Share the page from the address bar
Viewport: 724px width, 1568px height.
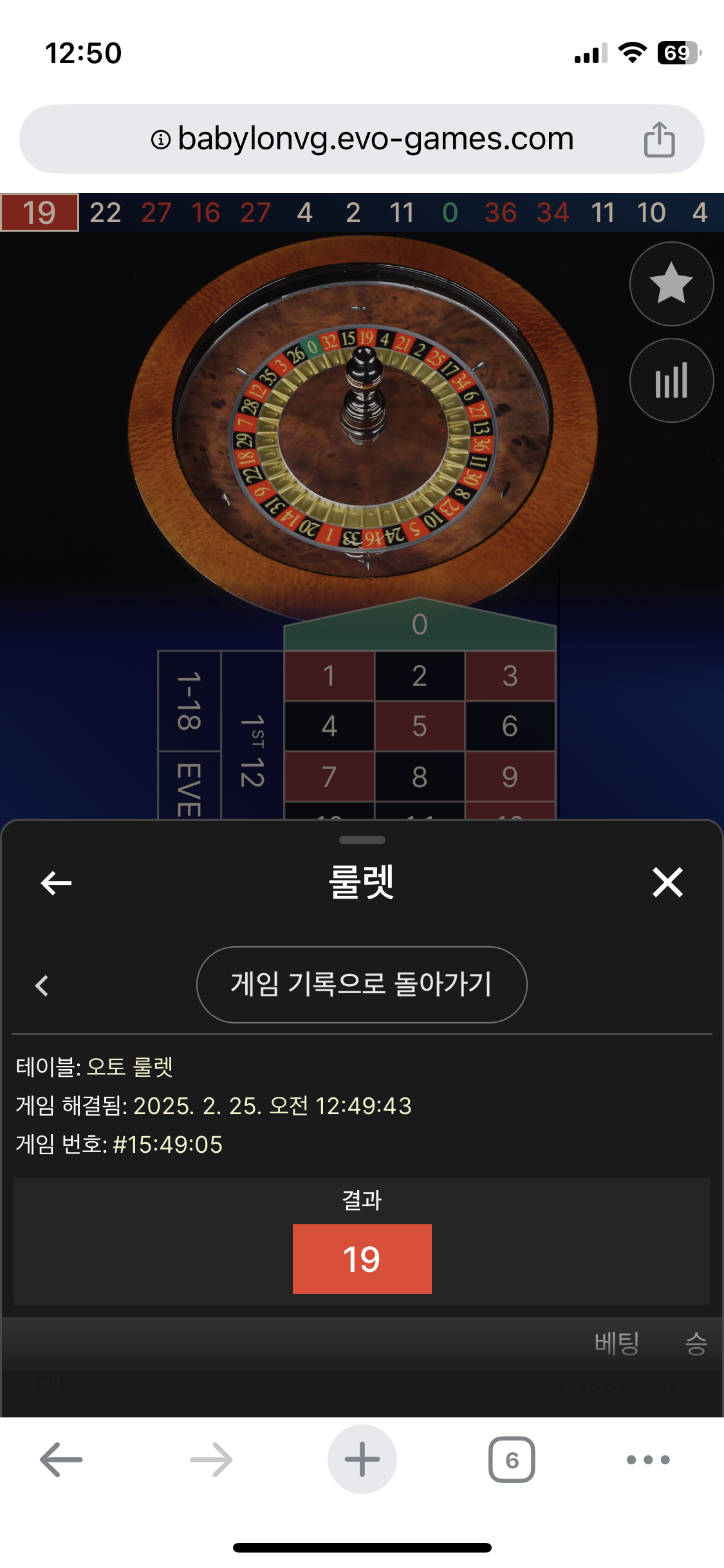click(659, 139)
